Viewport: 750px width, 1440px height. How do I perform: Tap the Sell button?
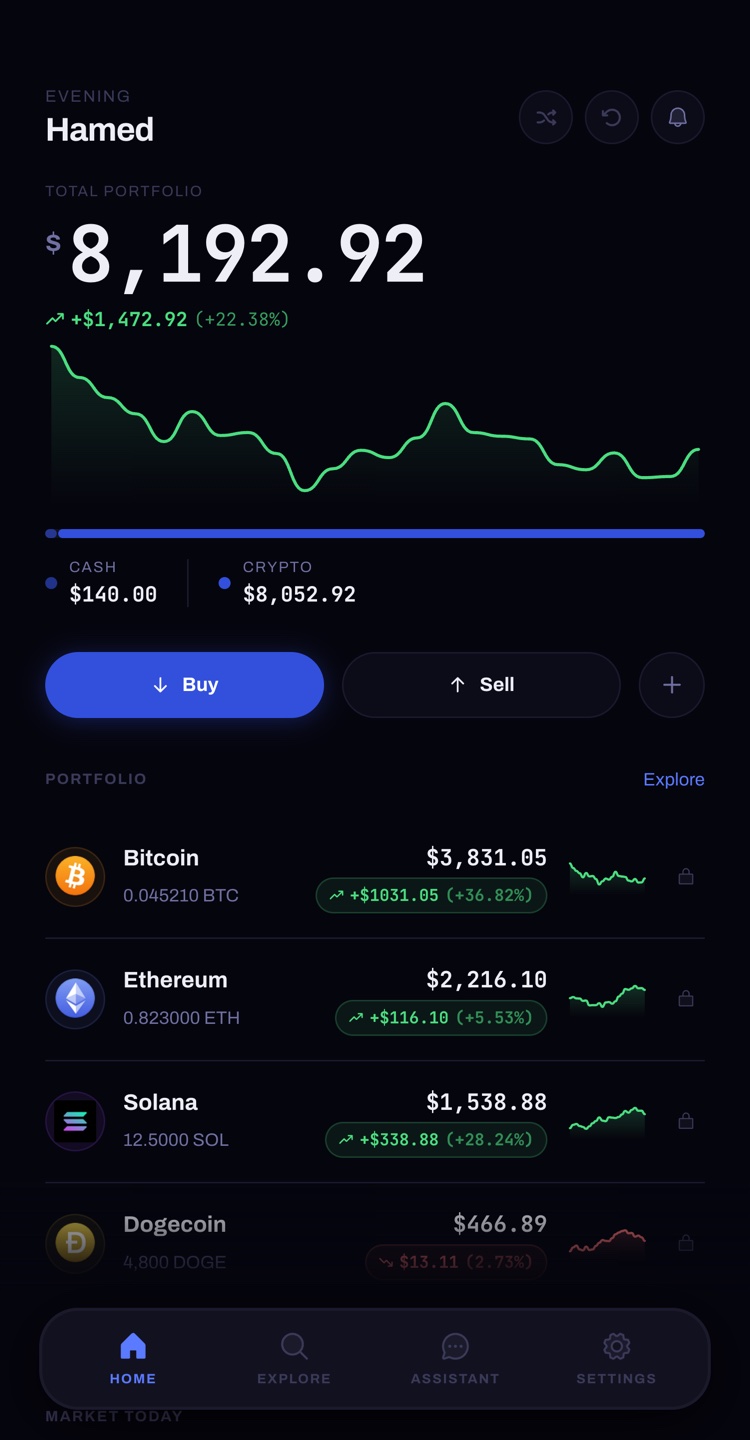tap(481, 685)
